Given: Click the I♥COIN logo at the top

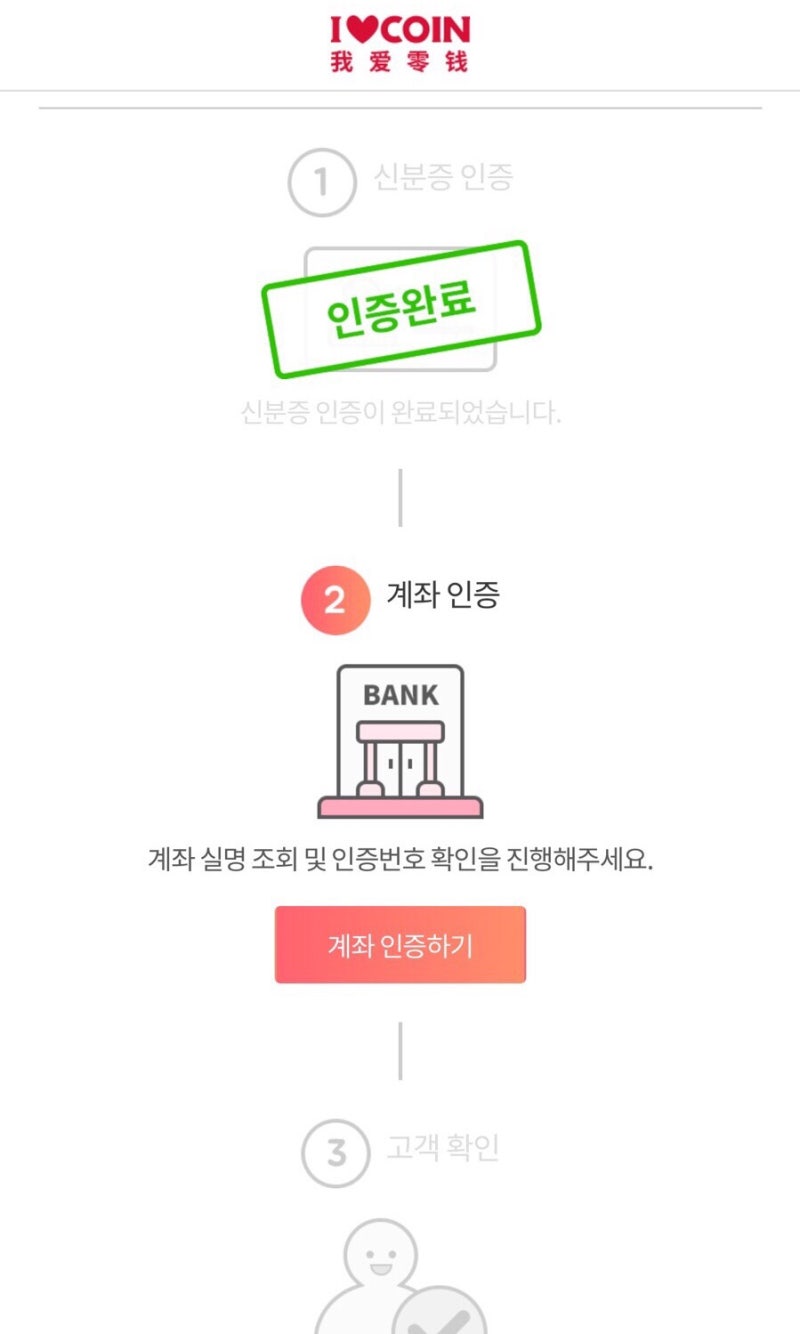Looking at the screenshot, I should 398,31.
